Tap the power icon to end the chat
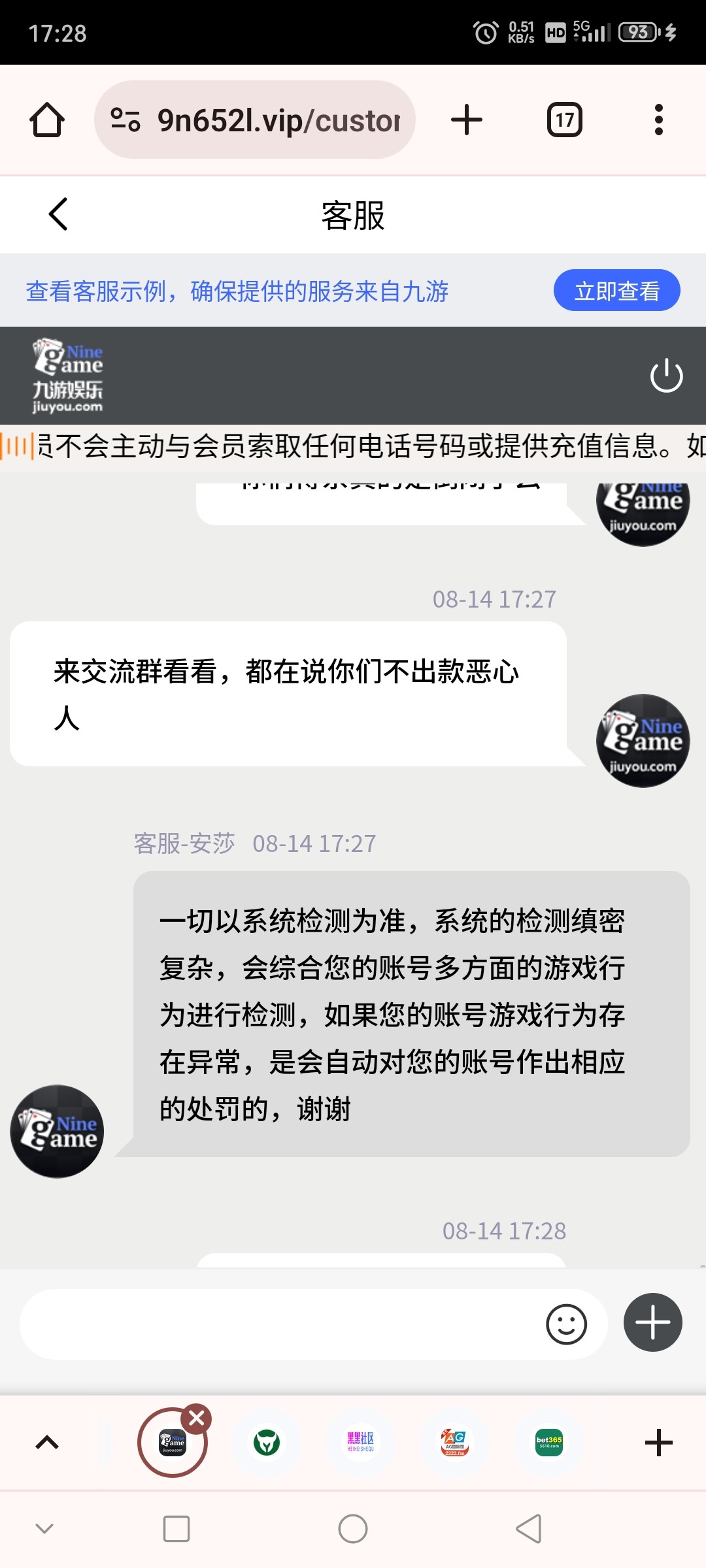This screenshot has height=1568, width=706. (x=666, y=376)
